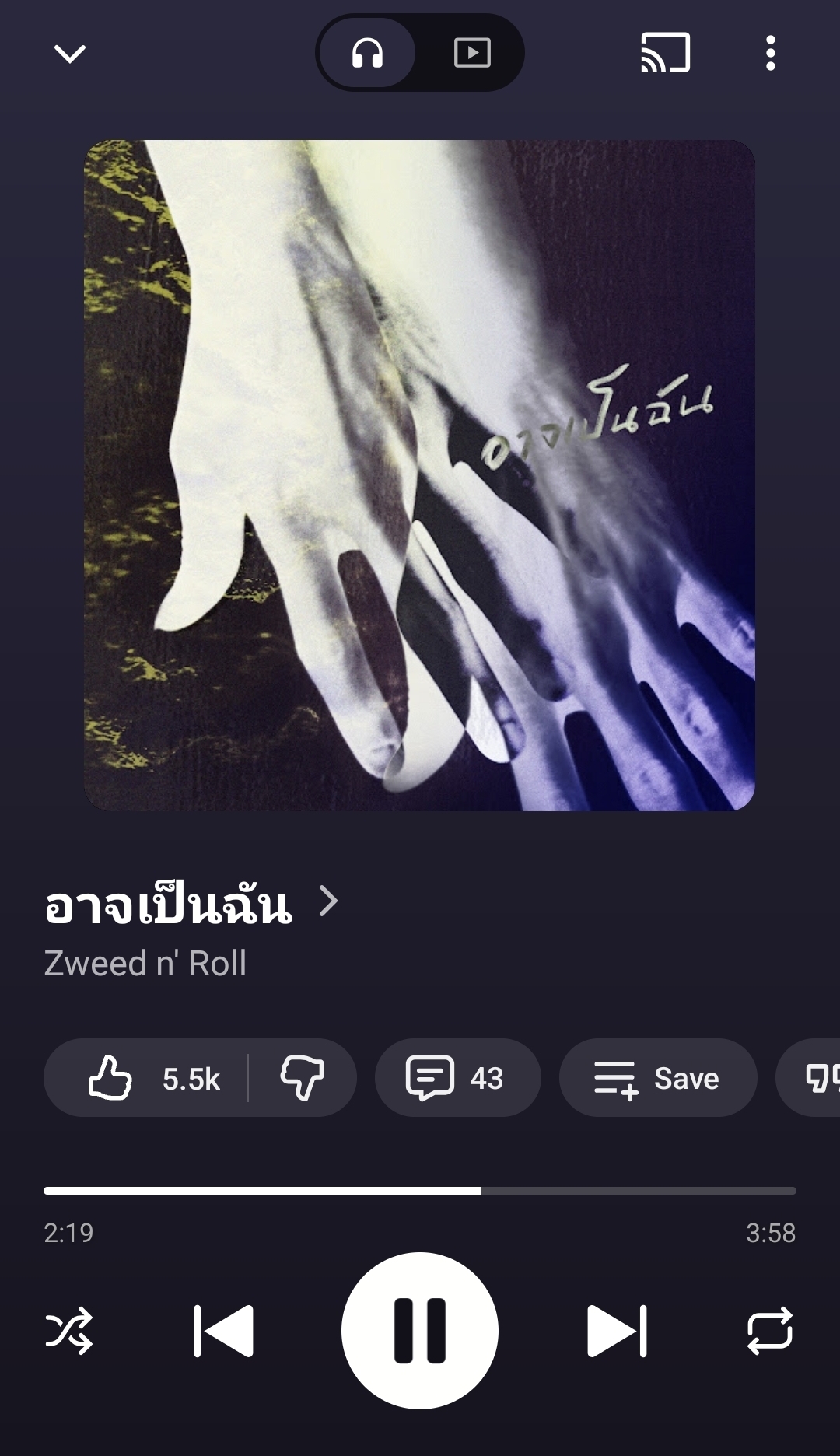Toggle shuffle mode
This screenshot has width=840, height=1456.
click(69, 1331)
